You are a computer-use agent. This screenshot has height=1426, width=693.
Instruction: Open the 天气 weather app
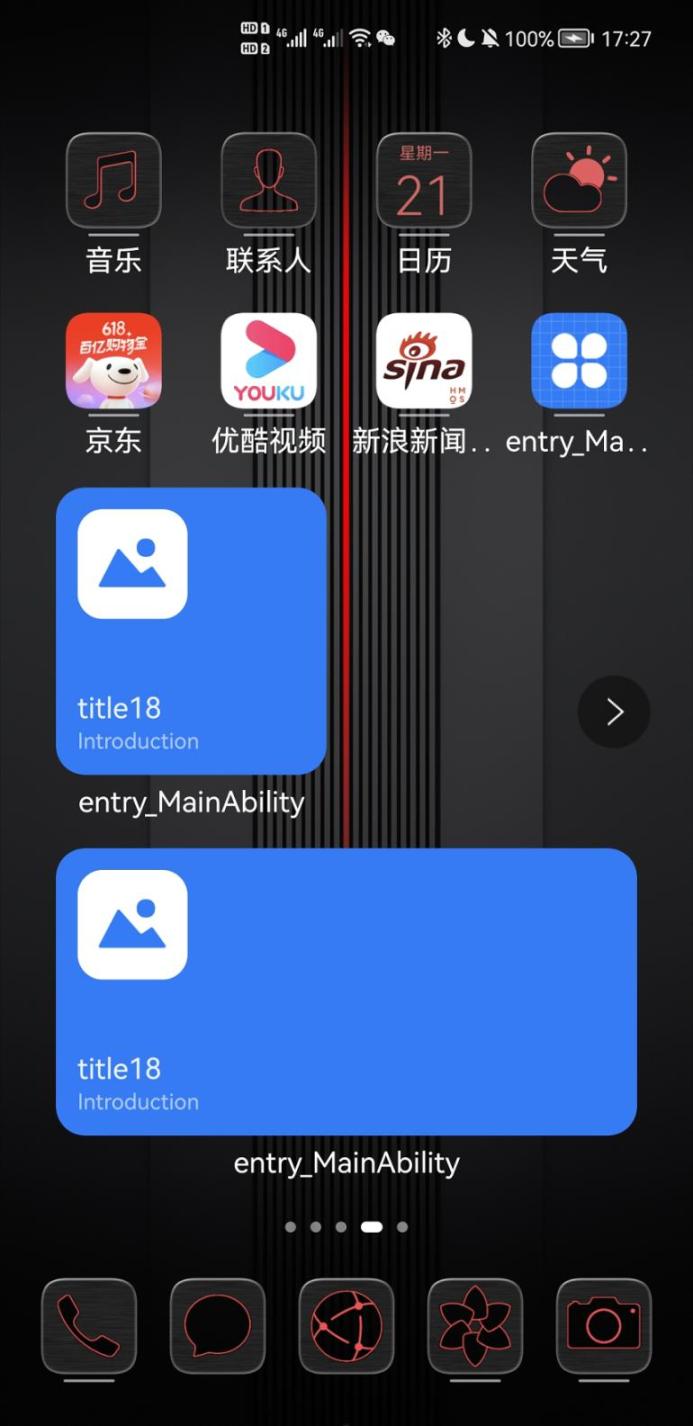click(579, 181)
